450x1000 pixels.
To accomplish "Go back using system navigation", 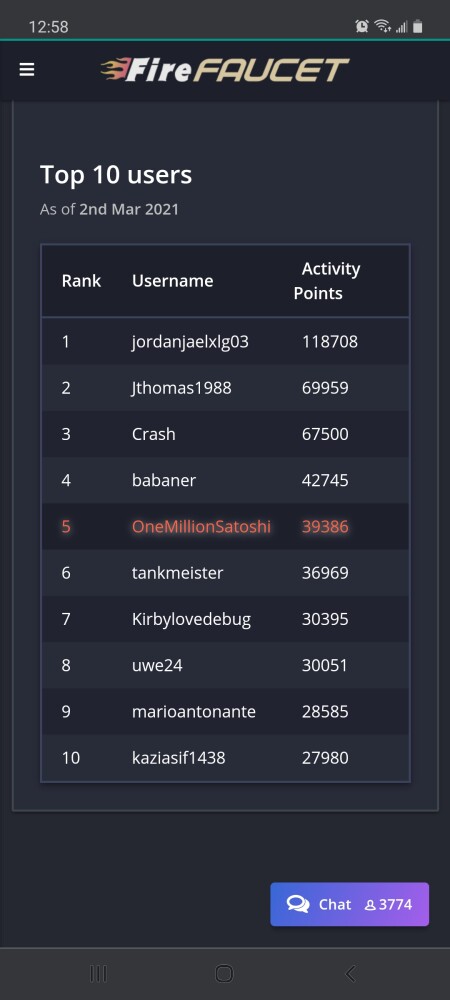I will [350, 973].
